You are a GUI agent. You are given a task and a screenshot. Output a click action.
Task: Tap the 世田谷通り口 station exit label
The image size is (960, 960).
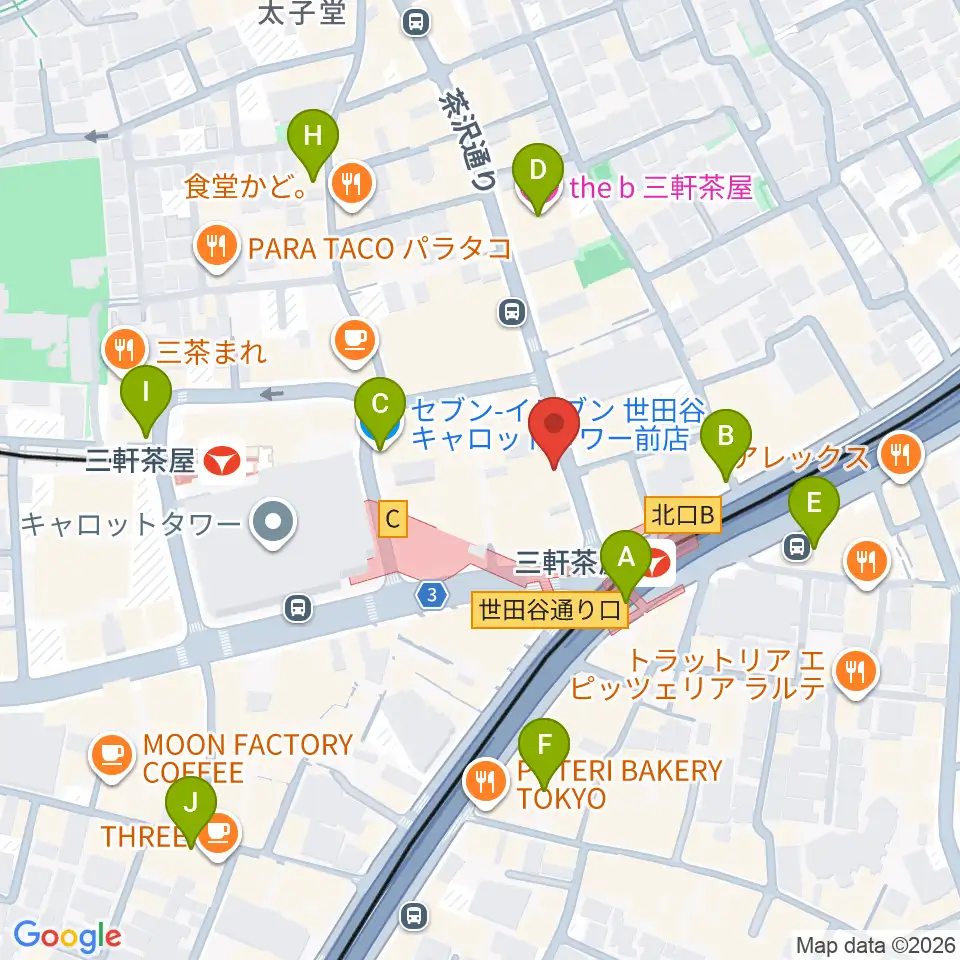point(549,610)
